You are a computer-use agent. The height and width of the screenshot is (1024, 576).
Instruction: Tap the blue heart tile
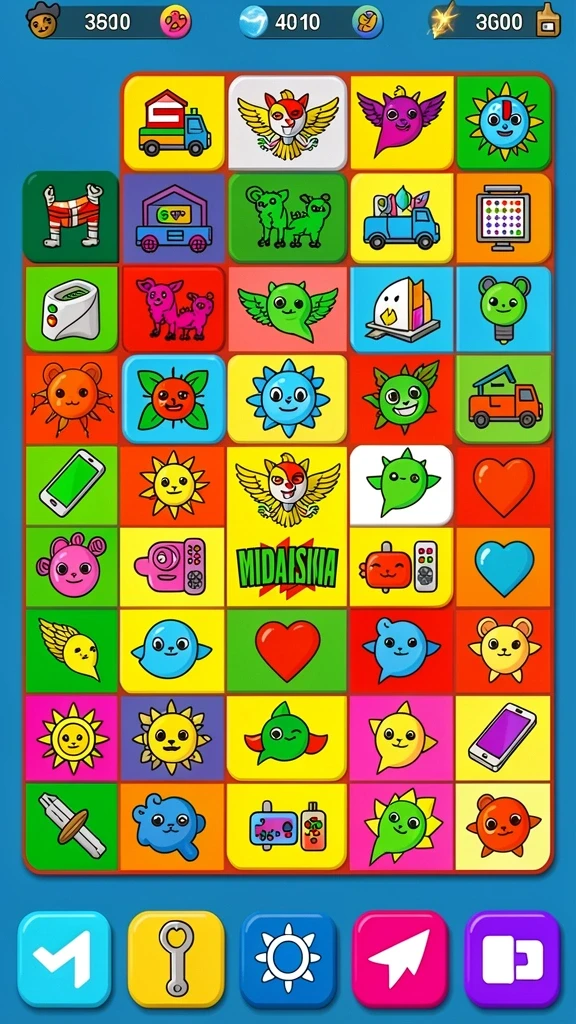(504, 567)
